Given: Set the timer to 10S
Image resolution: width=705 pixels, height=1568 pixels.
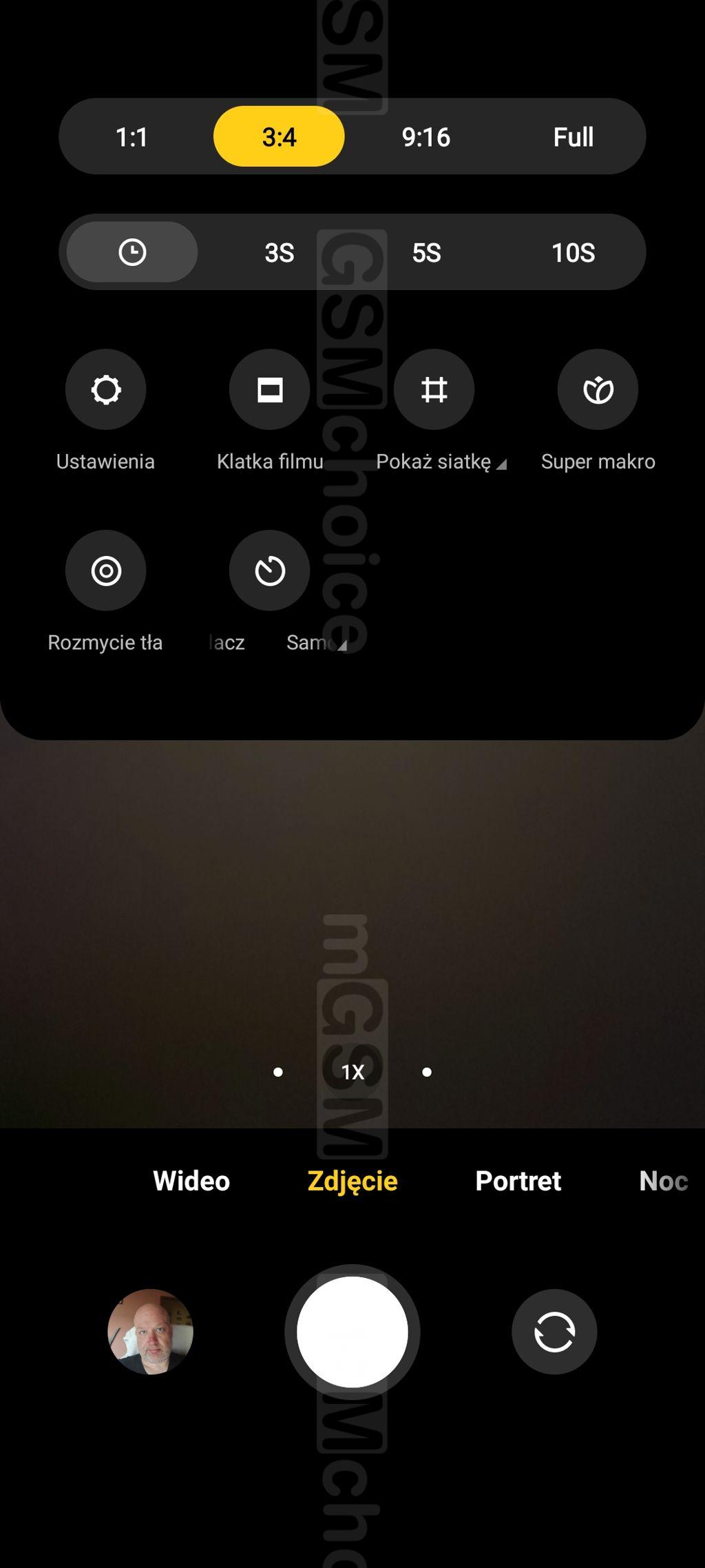Looking at the screenshot, I should (573, 252).
